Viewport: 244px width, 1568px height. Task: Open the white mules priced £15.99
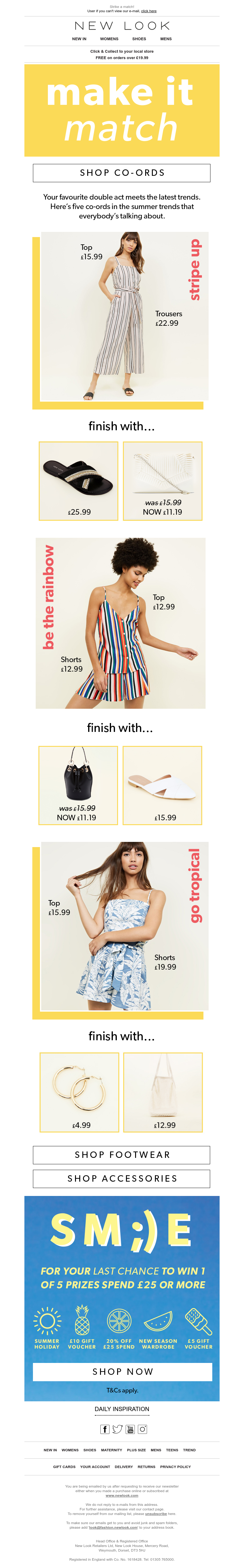(162, 785)
